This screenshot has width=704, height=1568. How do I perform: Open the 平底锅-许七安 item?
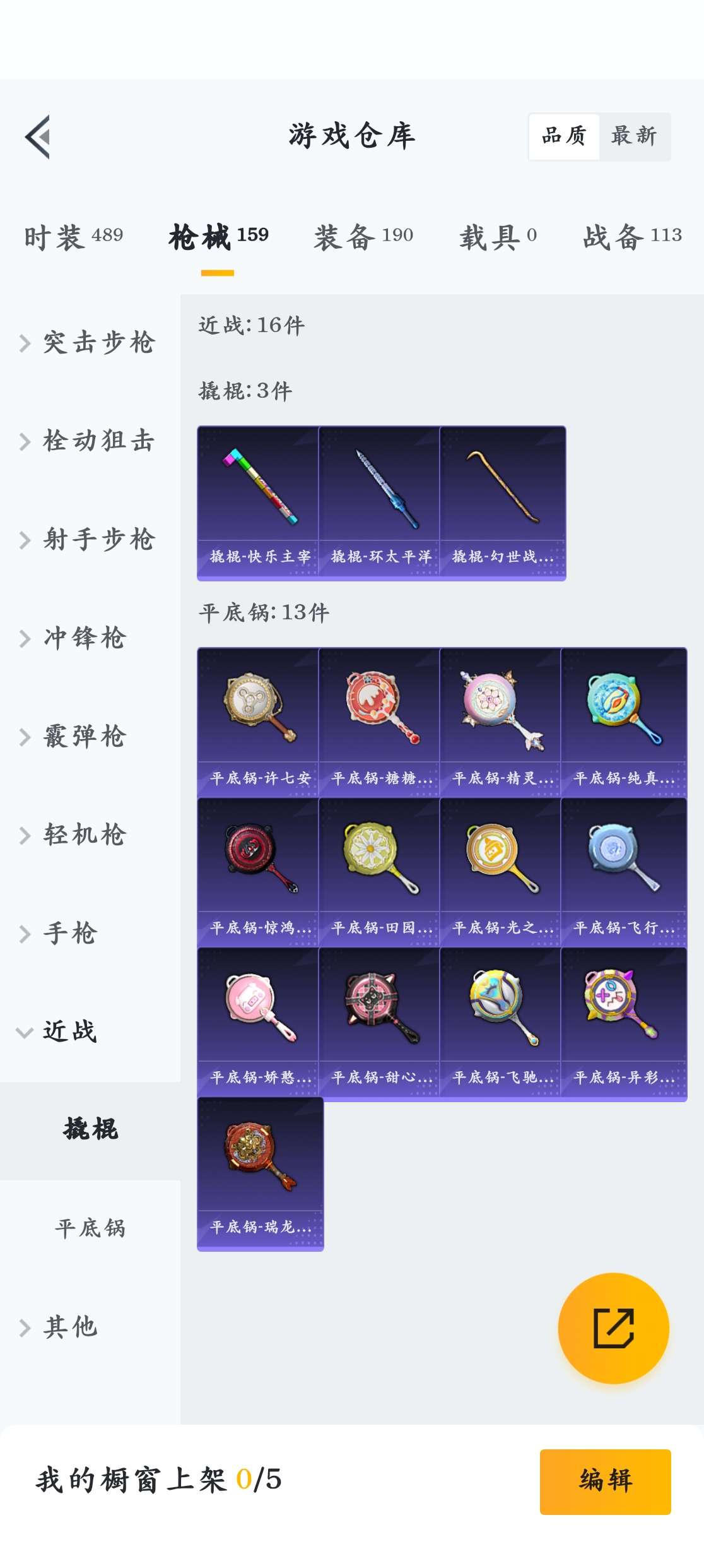pos(258,722)
